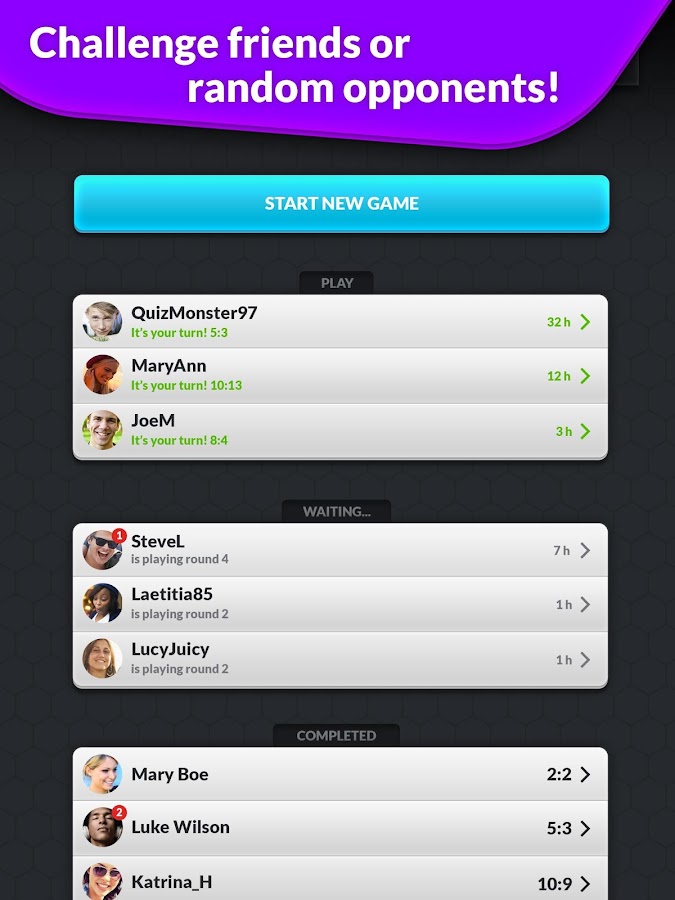Open Laetitia85's game in progress
Viewport: 675px width, 900px height.
coord(340,604)
